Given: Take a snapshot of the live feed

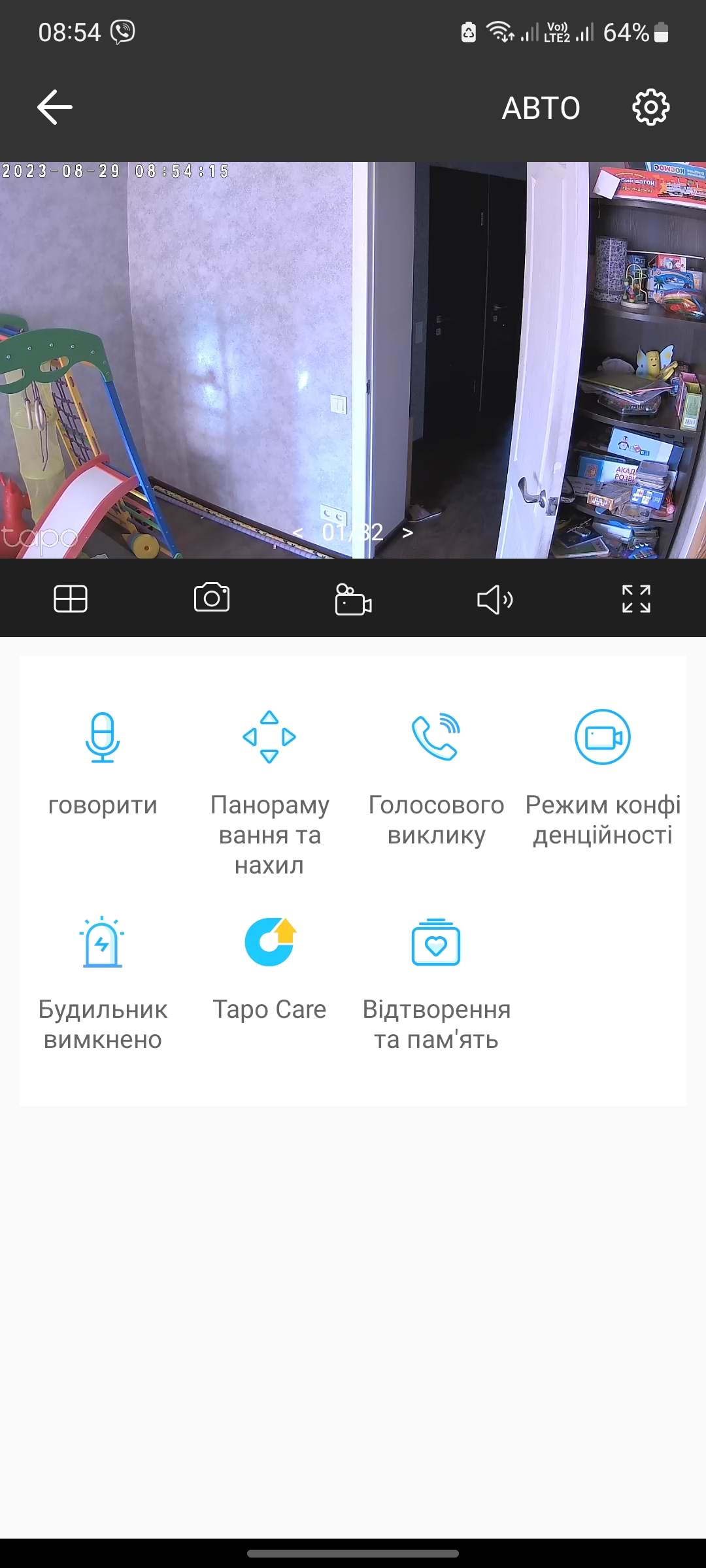Looking at the screenshot, I should coord(212,598).
